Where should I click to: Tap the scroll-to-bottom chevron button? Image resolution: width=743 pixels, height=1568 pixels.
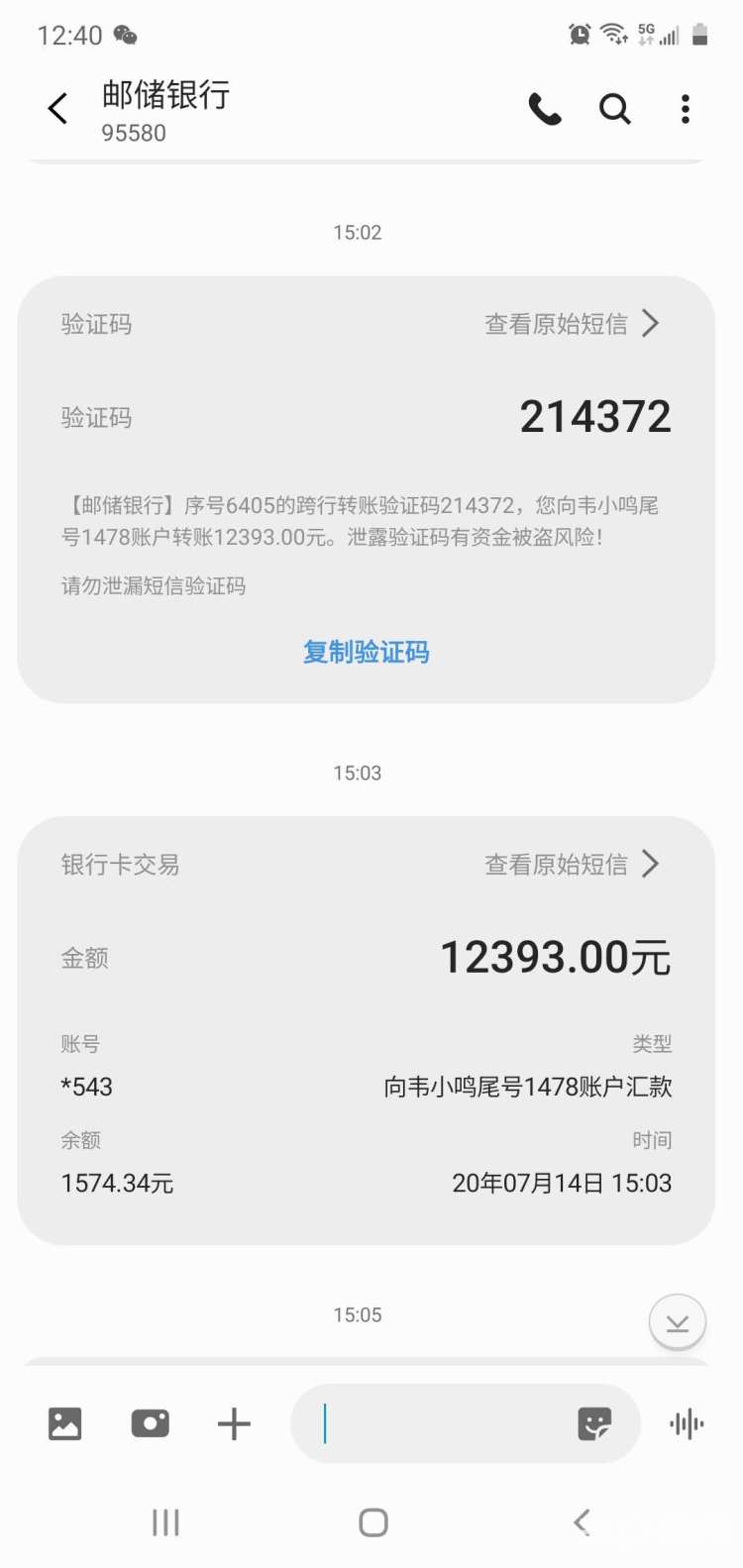(x=678, y=1322)
